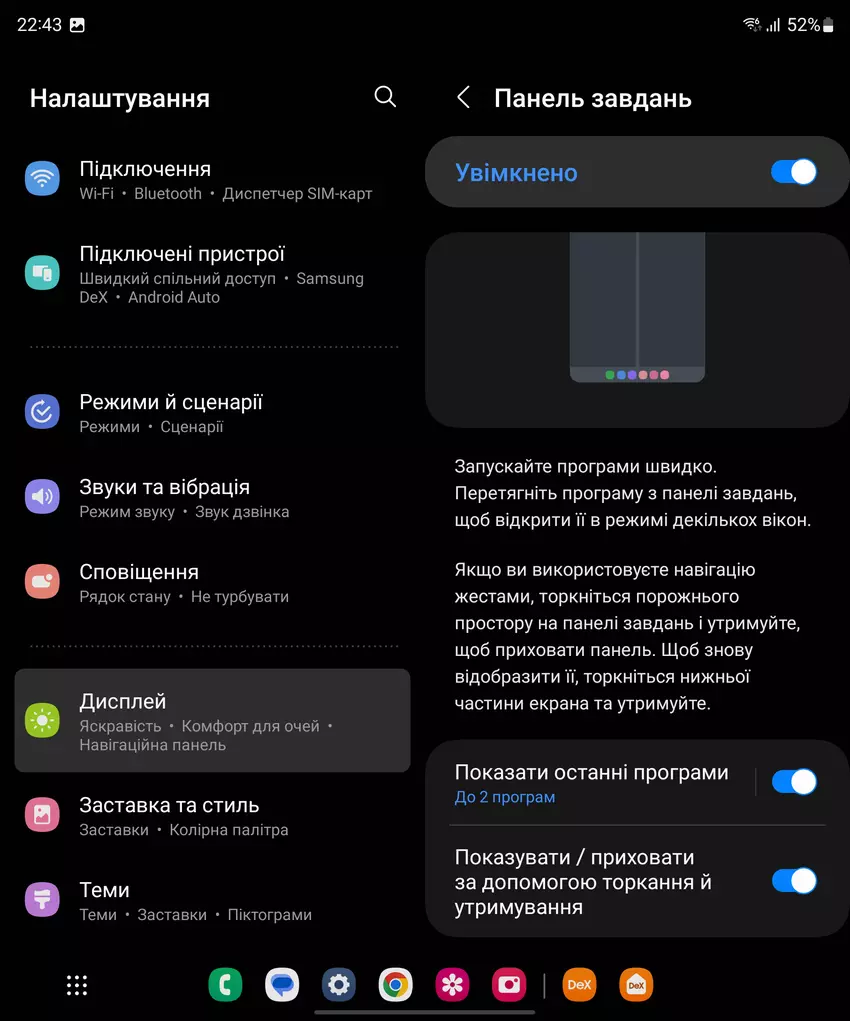Open the Gallery flower app from taskbar
Screen dimensions: 850x1021
(x=453, y=985)
